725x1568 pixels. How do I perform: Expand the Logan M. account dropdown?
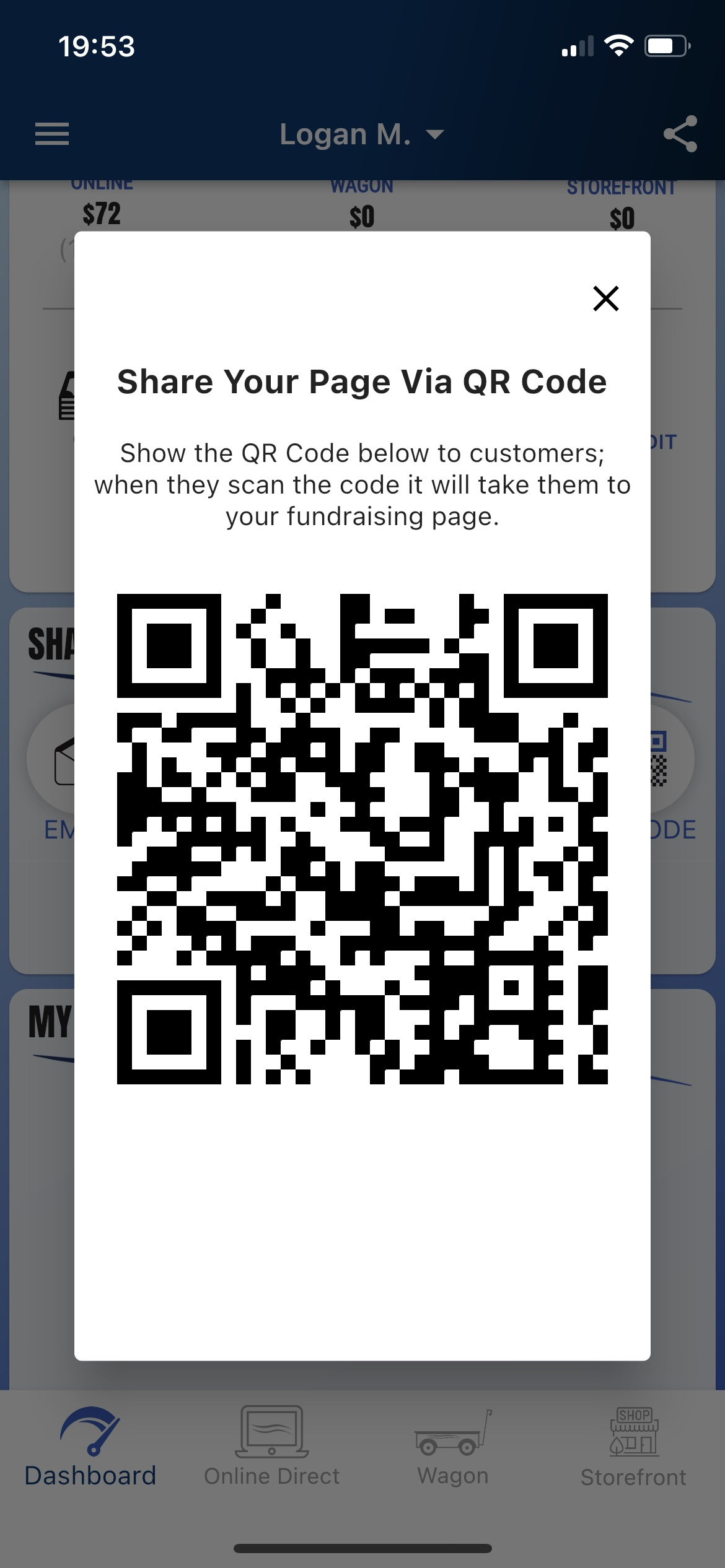tap(362, 134)
